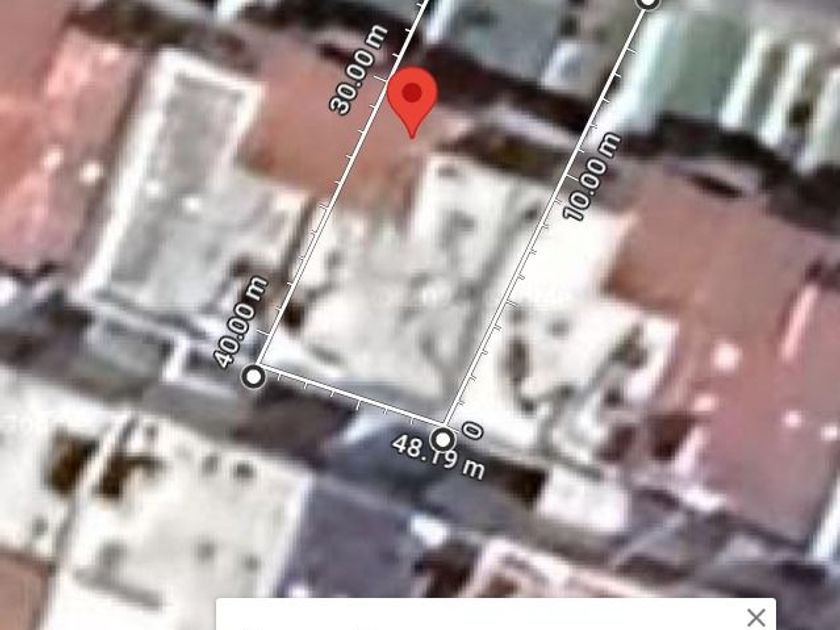Close the measure distance panel

click(x=756, y=617)
